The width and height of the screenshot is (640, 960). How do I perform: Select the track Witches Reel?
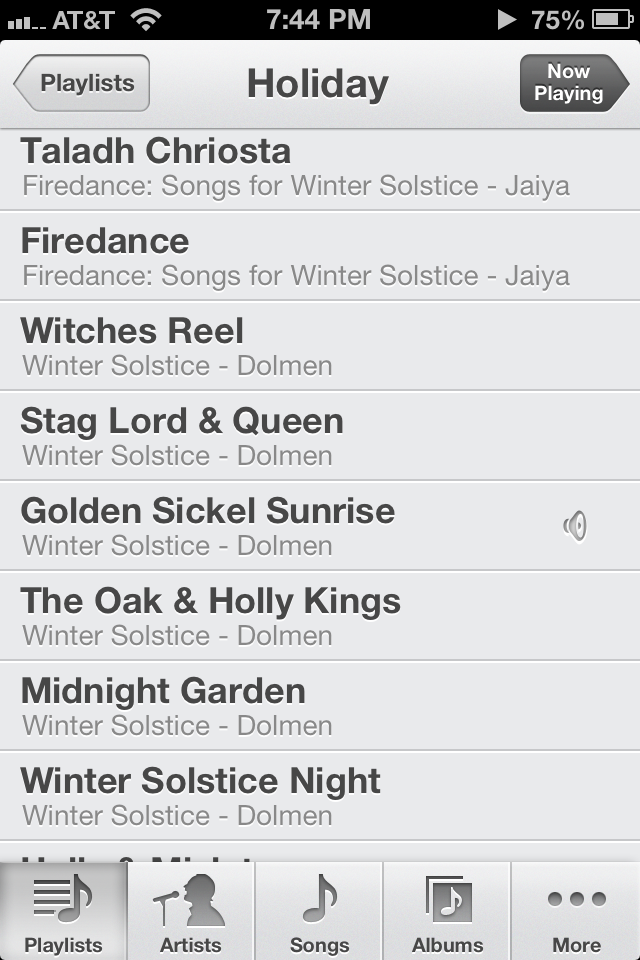coord(300,346)
